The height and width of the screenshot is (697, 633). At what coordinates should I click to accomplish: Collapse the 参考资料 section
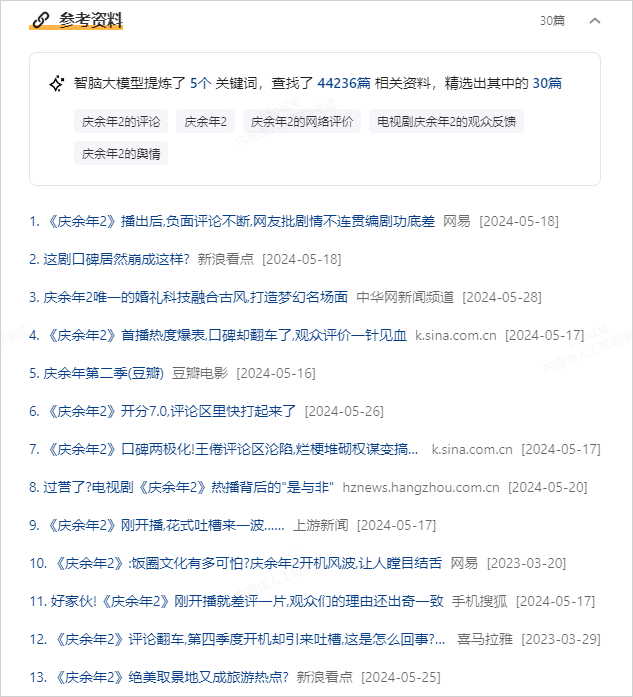pyautogui.click(x=595, y=20)
